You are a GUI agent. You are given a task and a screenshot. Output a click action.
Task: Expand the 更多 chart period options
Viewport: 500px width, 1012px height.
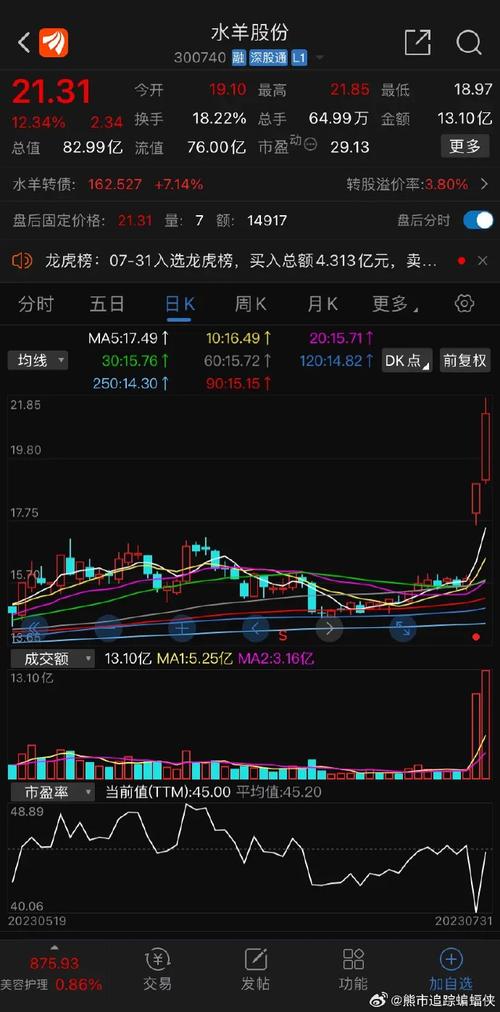pos(395,304)
